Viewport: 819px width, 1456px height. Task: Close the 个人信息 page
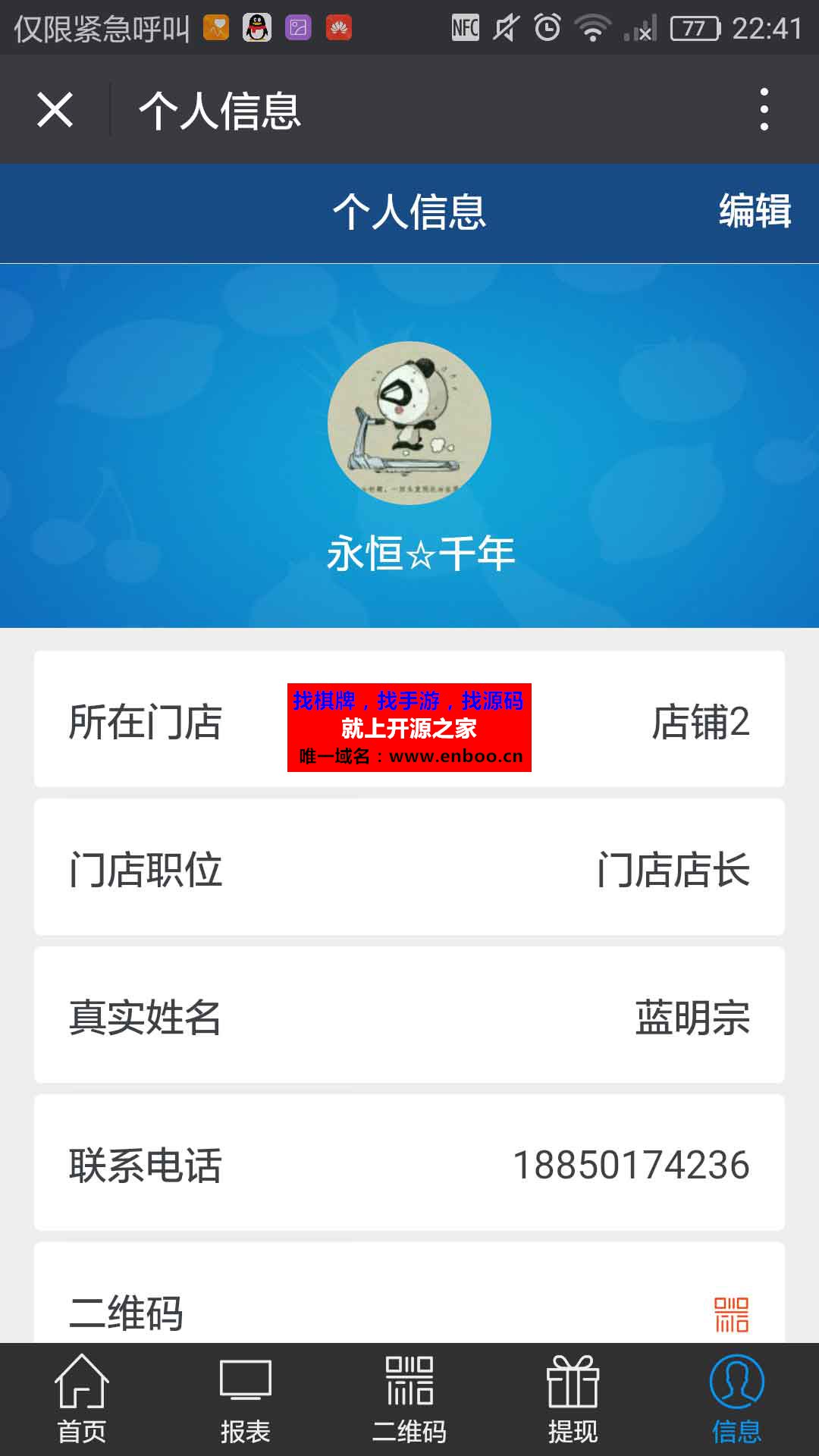click(x=55, y=110)
